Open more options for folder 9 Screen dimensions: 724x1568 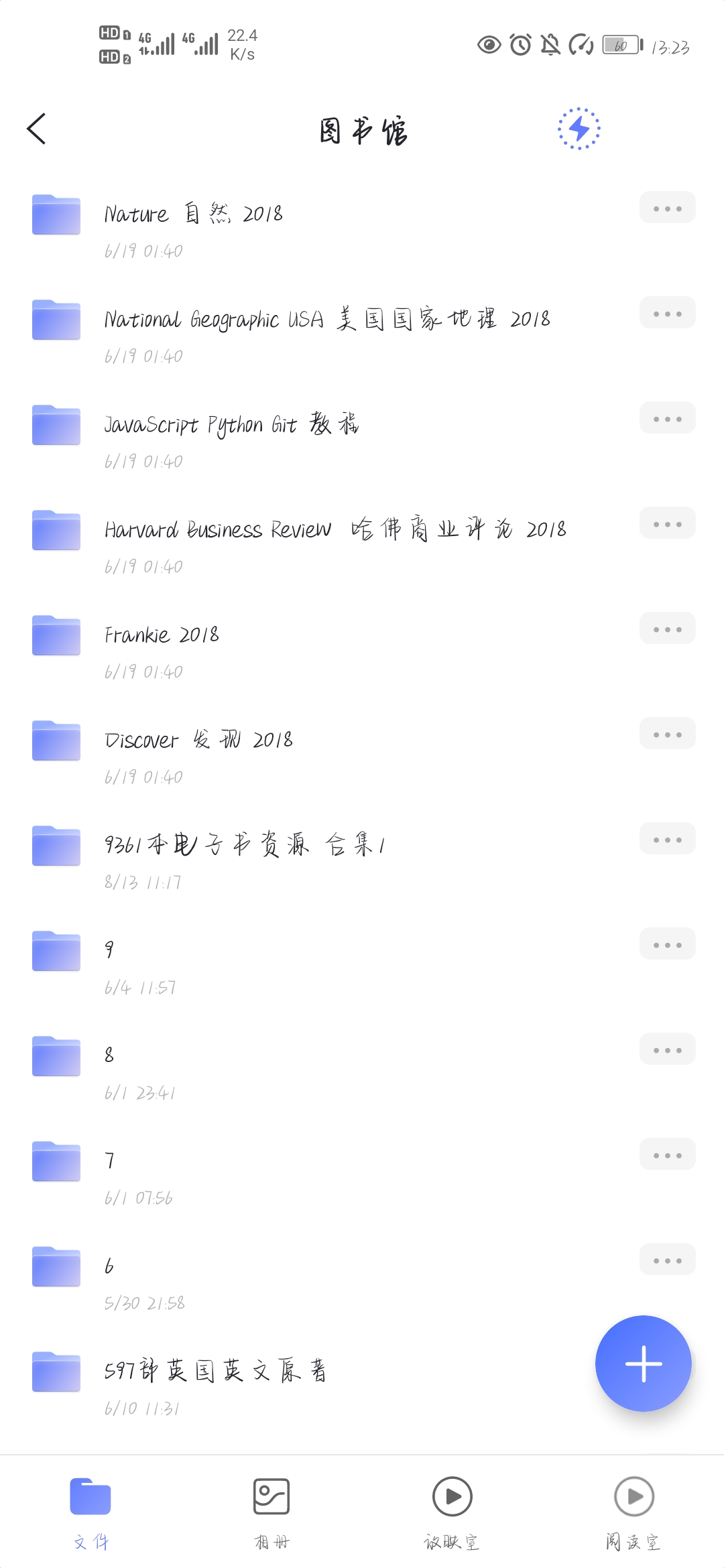click(666, 944)
